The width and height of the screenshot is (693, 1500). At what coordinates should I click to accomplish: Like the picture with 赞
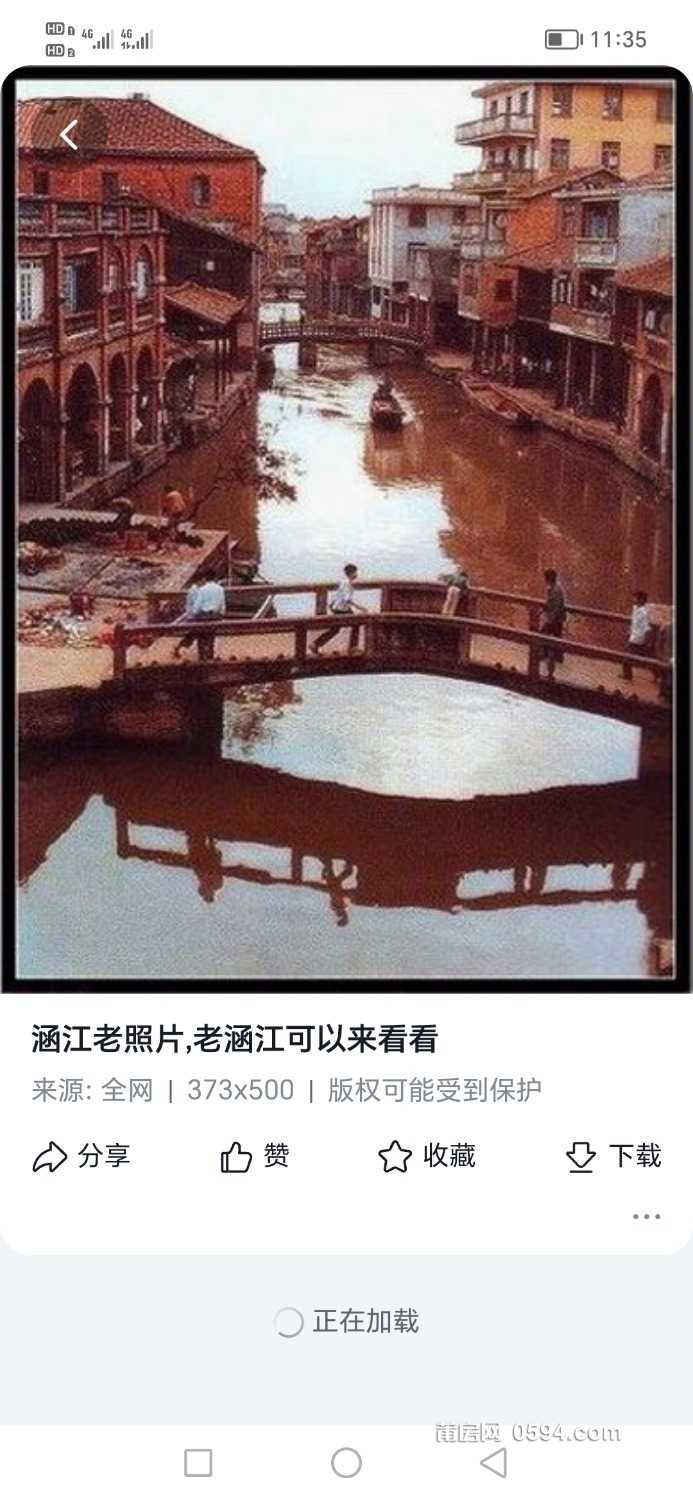(254, 1157)
